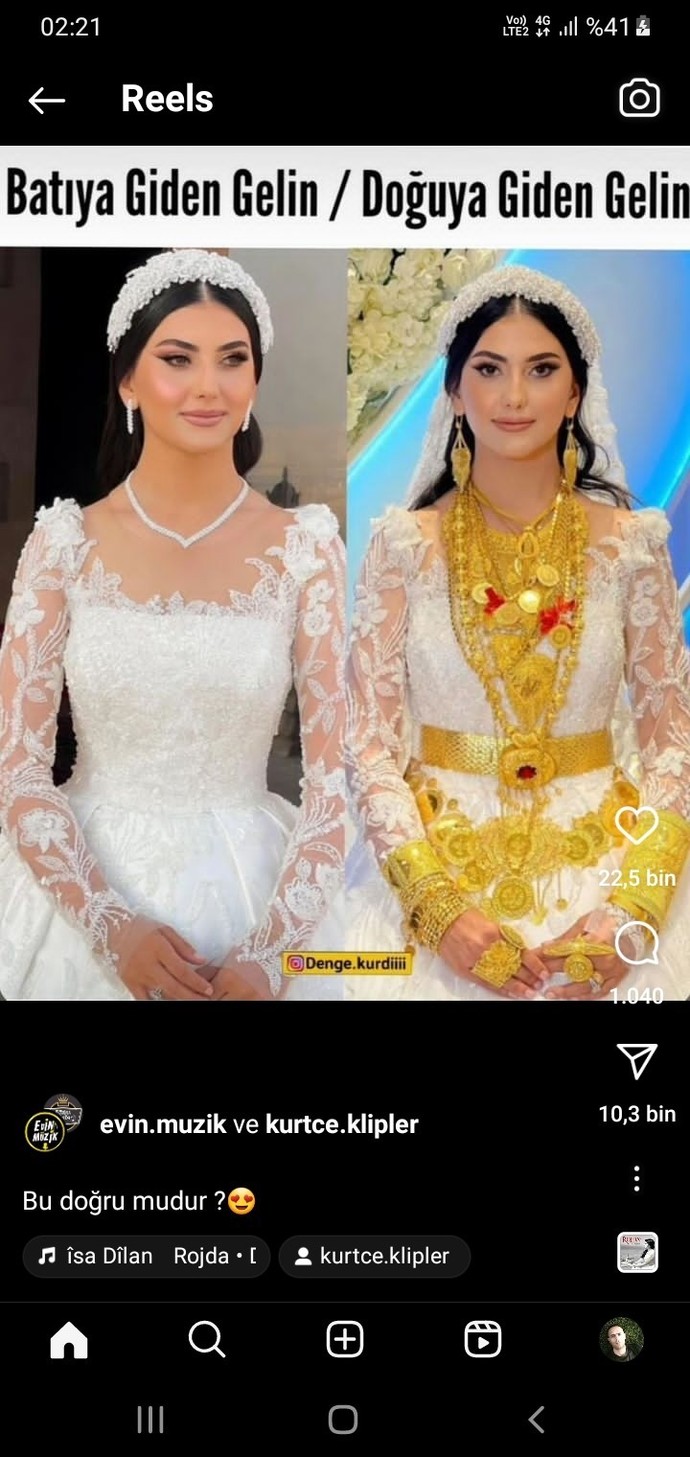
Task: Switch to the Reels tab
Action: coord(483,1340)
